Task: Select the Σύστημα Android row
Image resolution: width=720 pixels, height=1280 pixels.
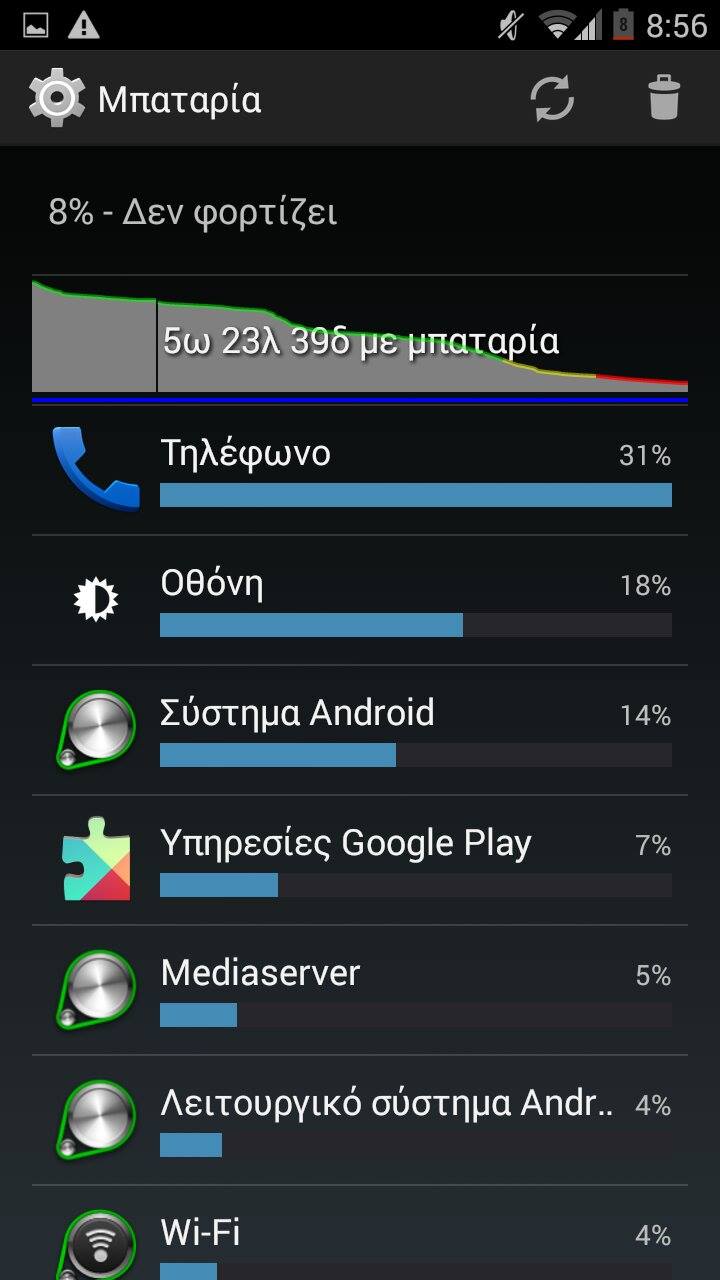Action: pos(360,730)
